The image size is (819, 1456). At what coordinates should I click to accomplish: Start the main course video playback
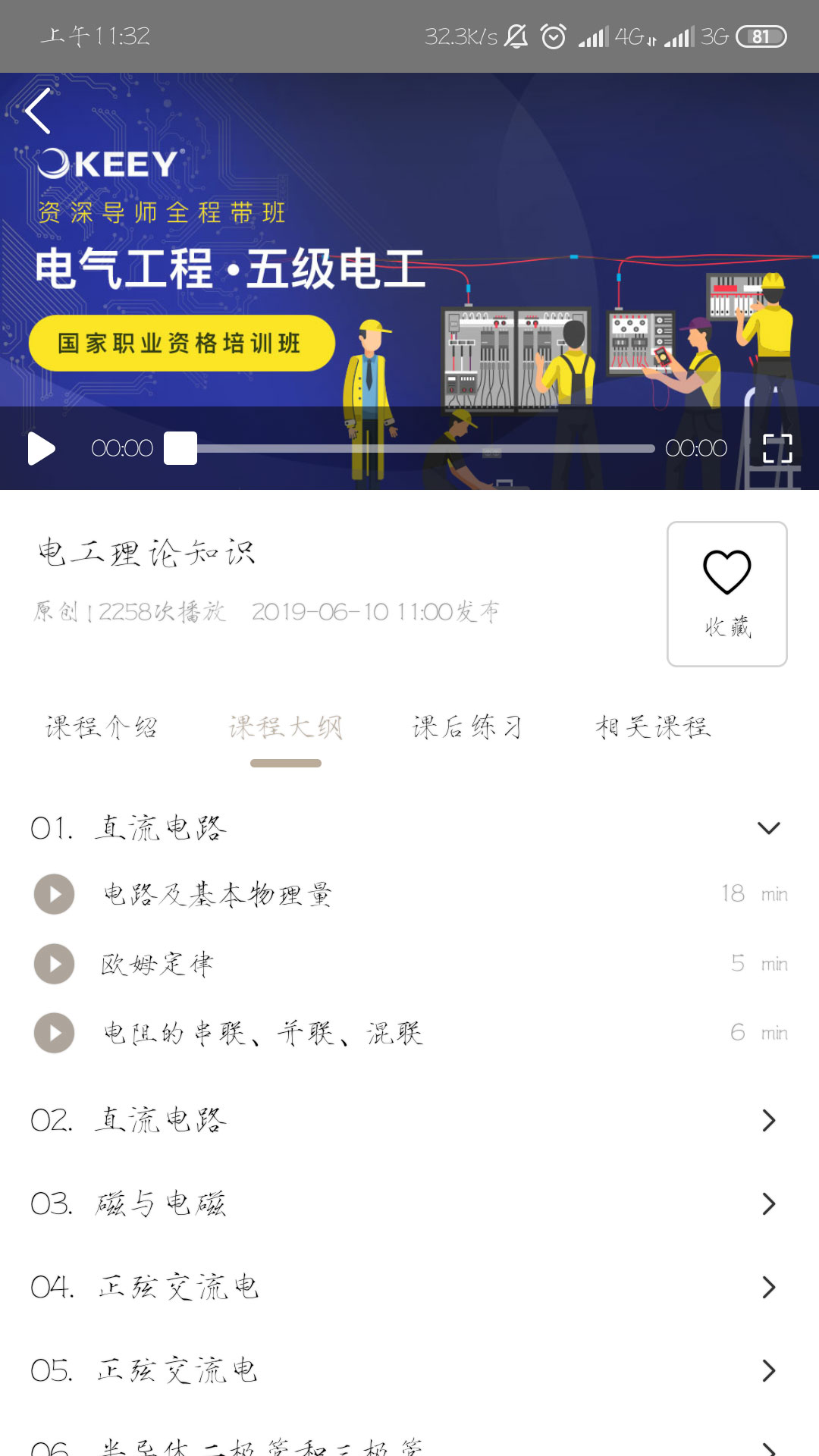tap(40, 448)
